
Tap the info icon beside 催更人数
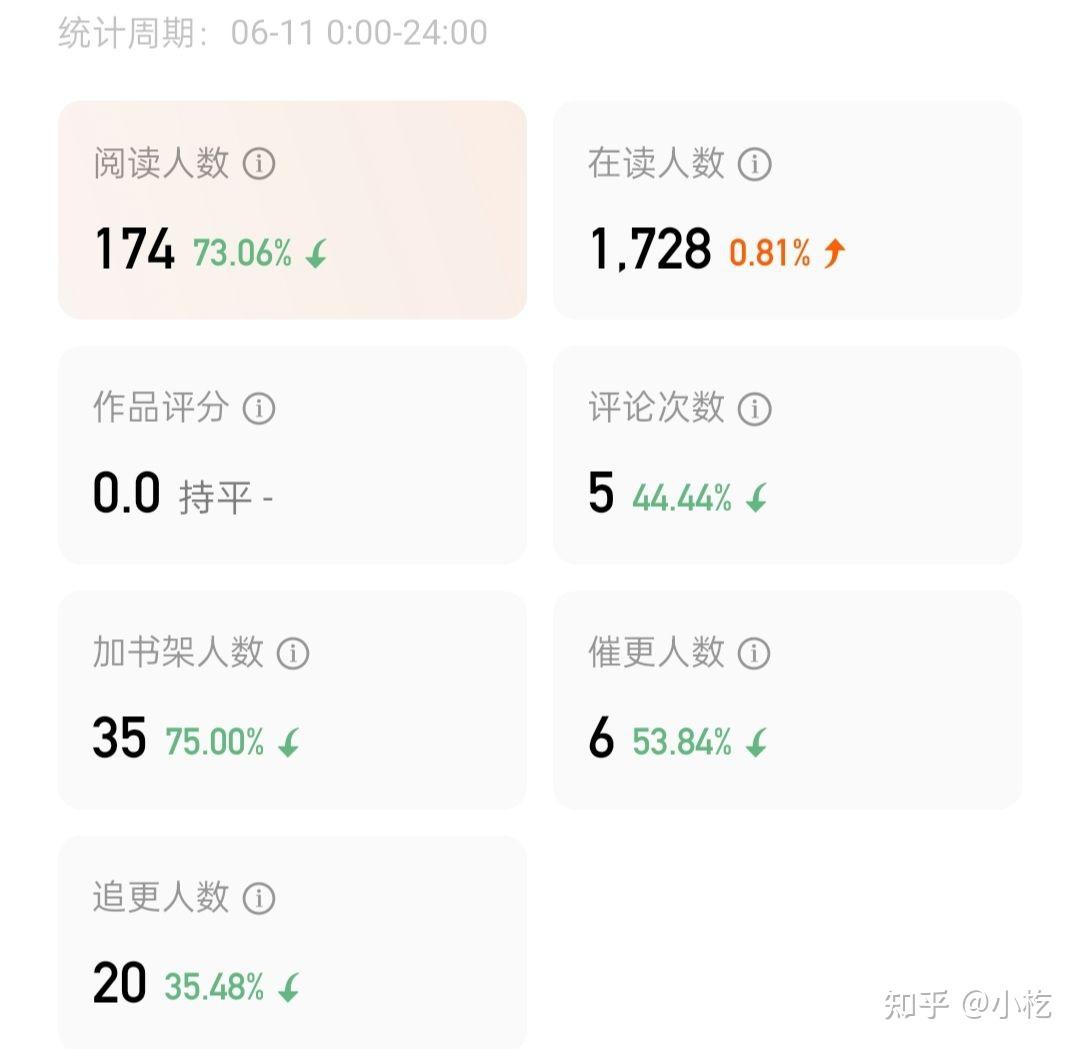point(754,653)
